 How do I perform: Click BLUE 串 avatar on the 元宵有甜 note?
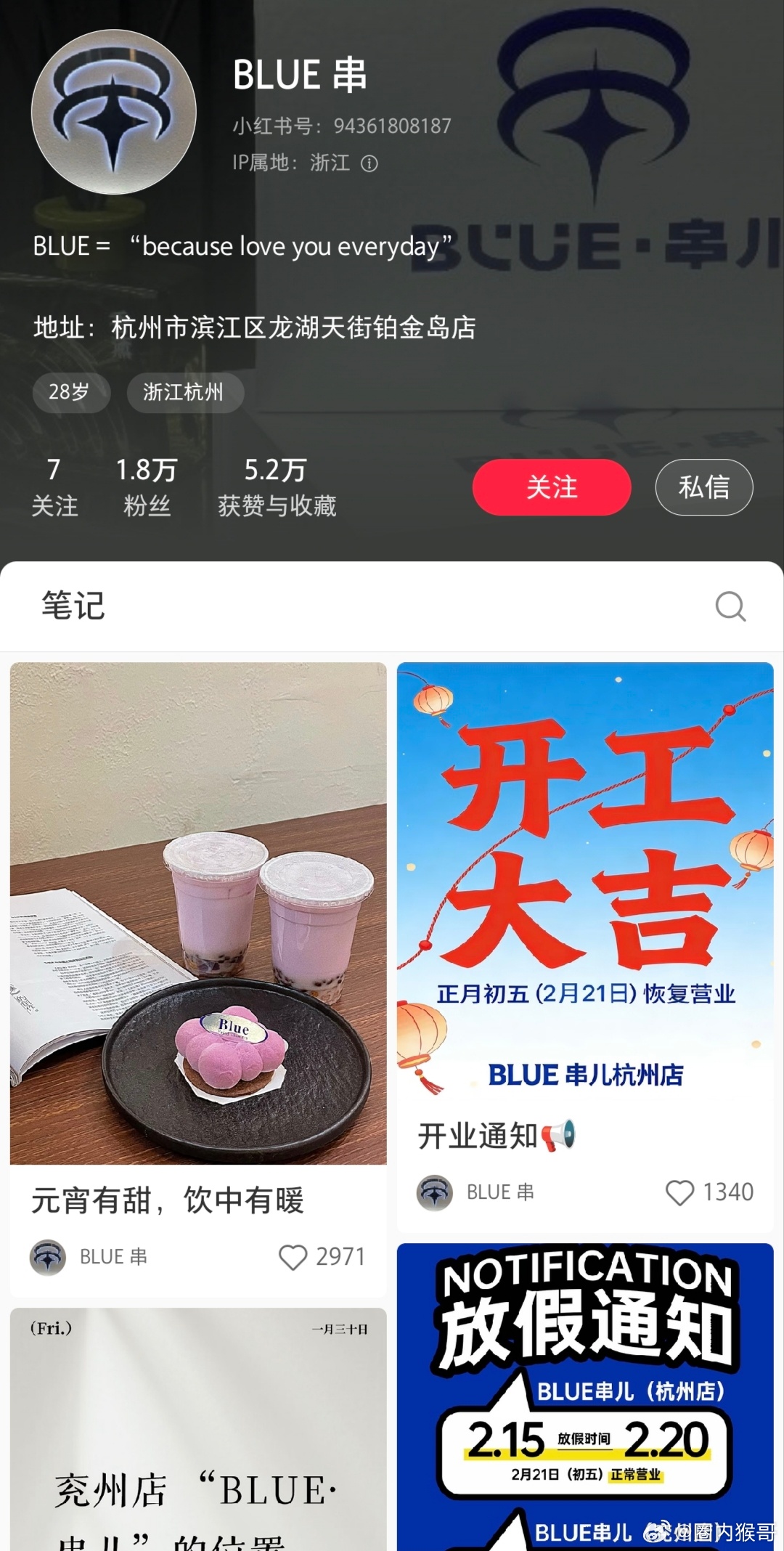[46, 1255]
